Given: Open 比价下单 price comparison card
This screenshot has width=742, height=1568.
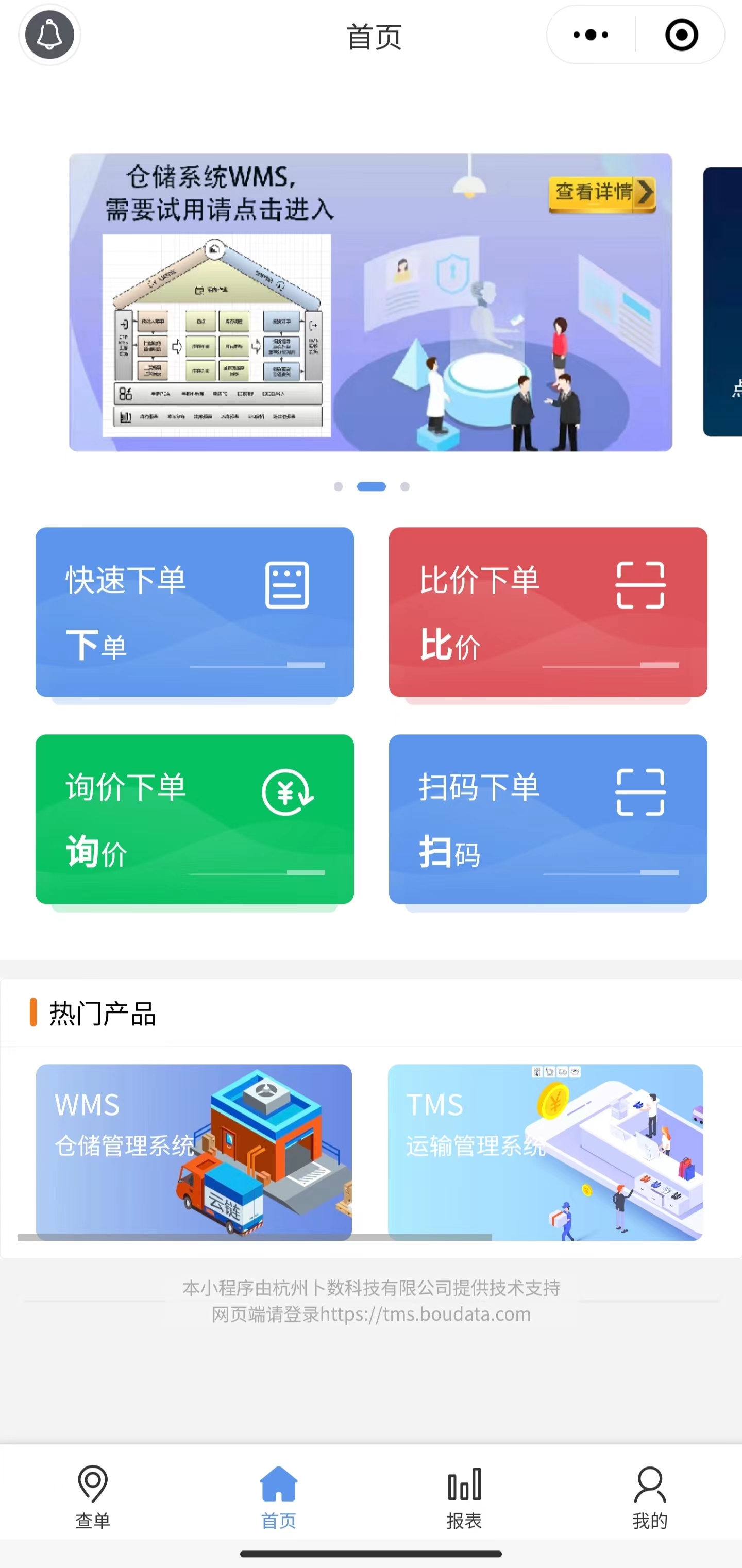Looking at the screenshot, I should (548, 612).
